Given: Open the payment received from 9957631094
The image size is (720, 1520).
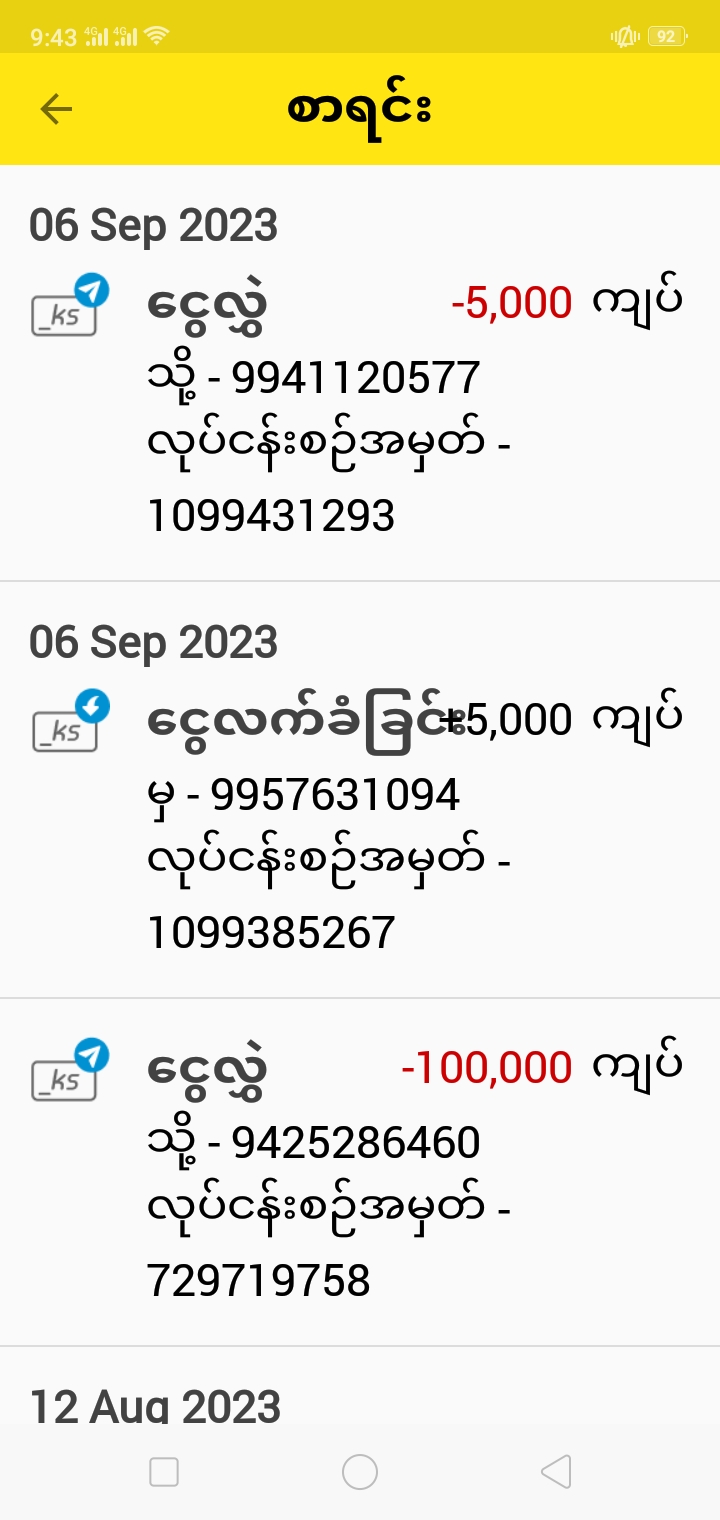Looking at the screenshot, I should click(x=360, y=825).
